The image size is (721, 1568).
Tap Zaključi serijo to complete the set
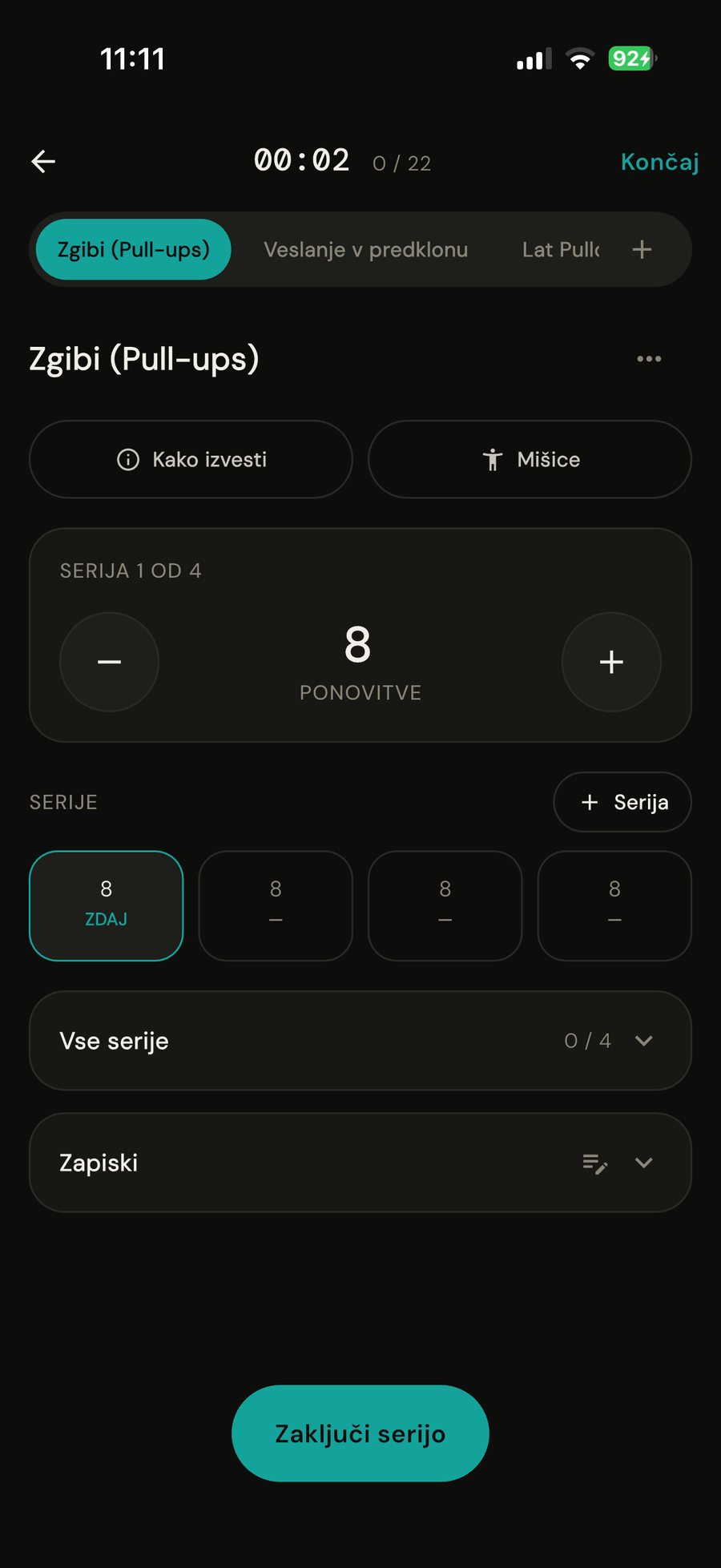pos(360,1433)
